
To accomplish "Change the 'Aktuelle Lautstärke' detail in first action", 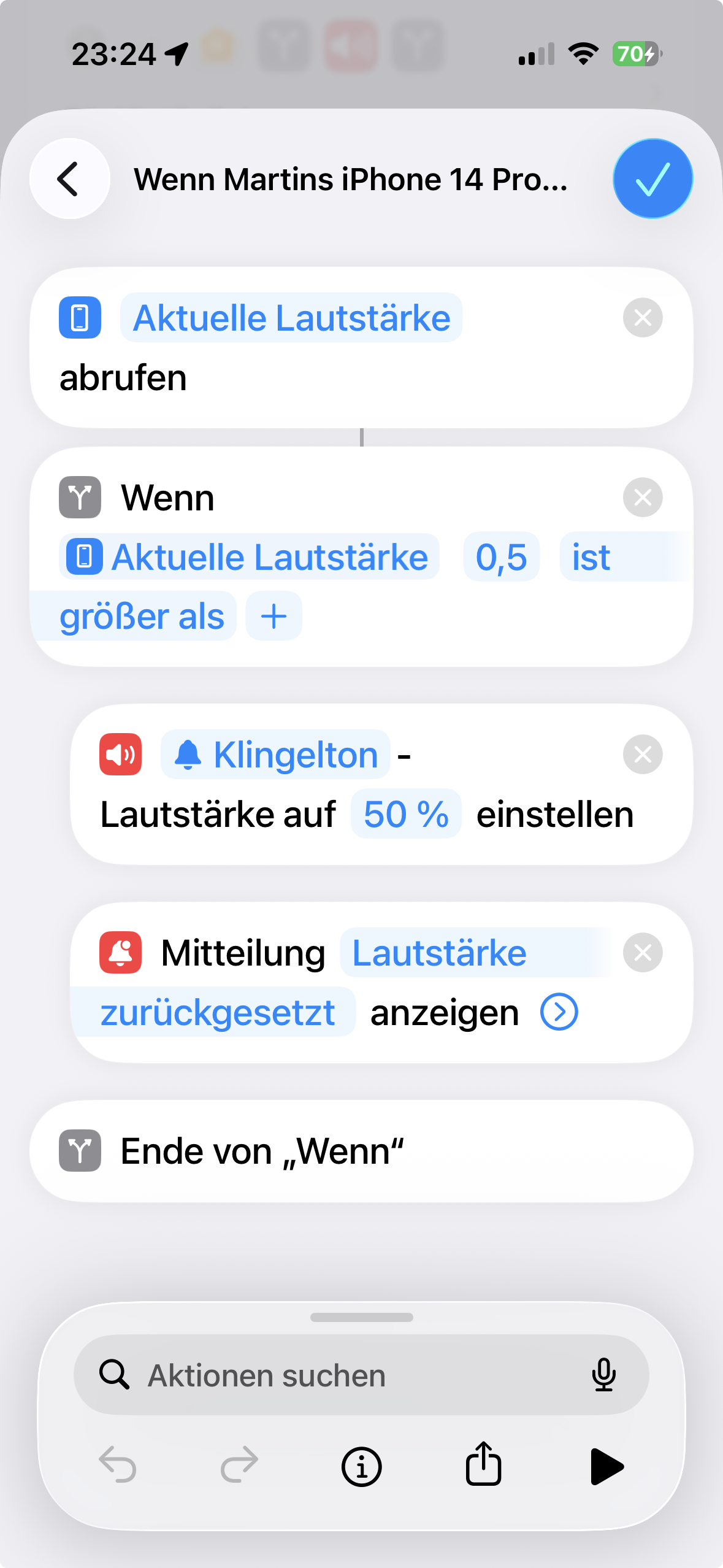I will (x=291, y=318).
